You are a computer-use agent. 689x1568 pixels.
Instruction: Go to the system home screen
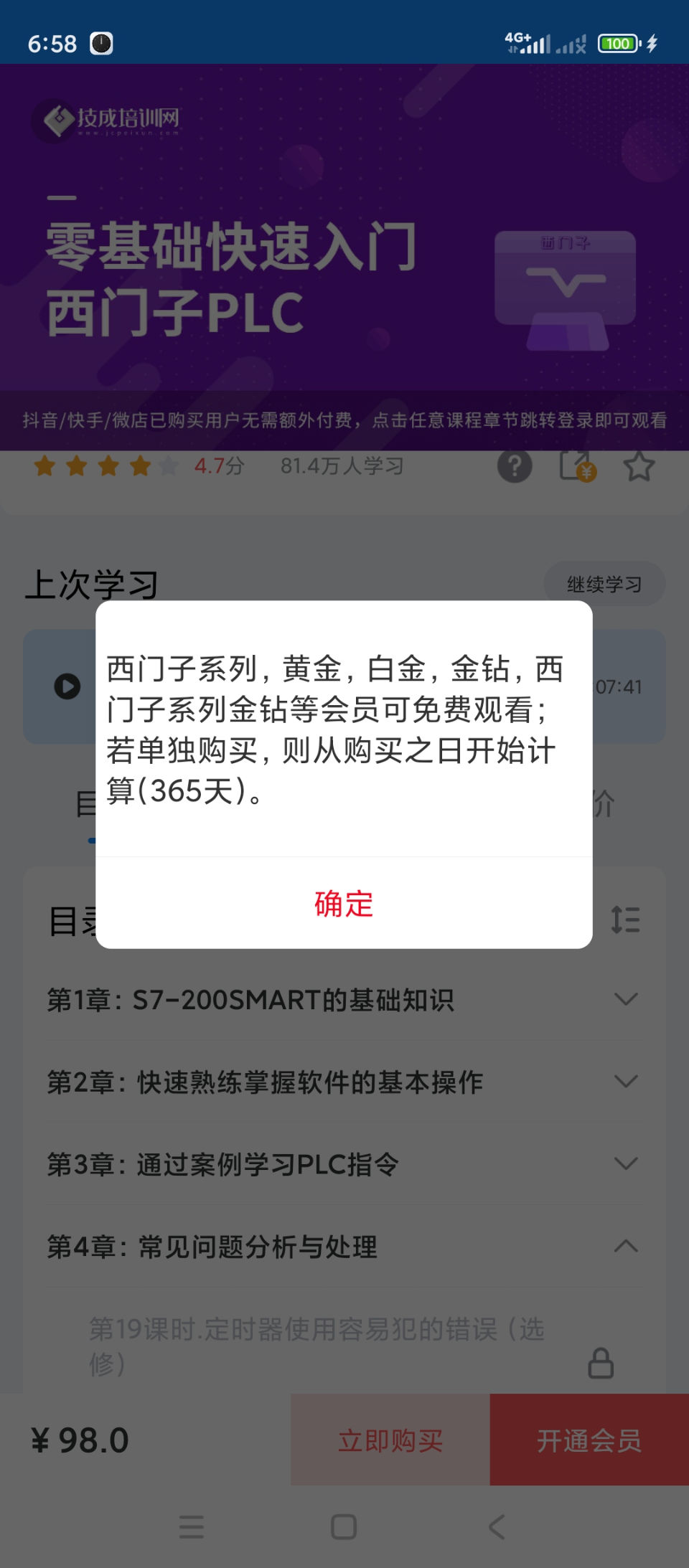pyautogui.click(x=344, y=1526)
